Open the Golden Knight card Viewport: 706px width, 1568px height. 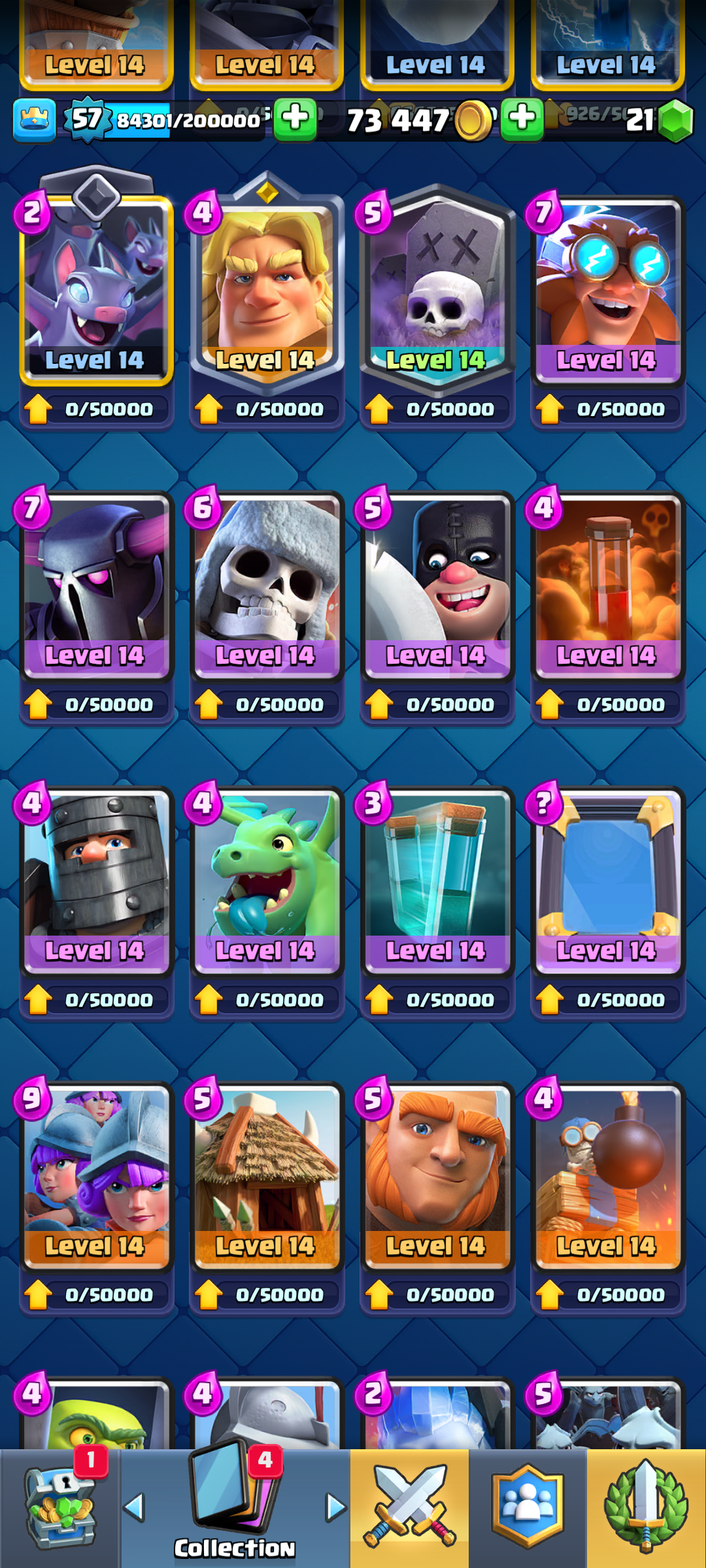266,288
